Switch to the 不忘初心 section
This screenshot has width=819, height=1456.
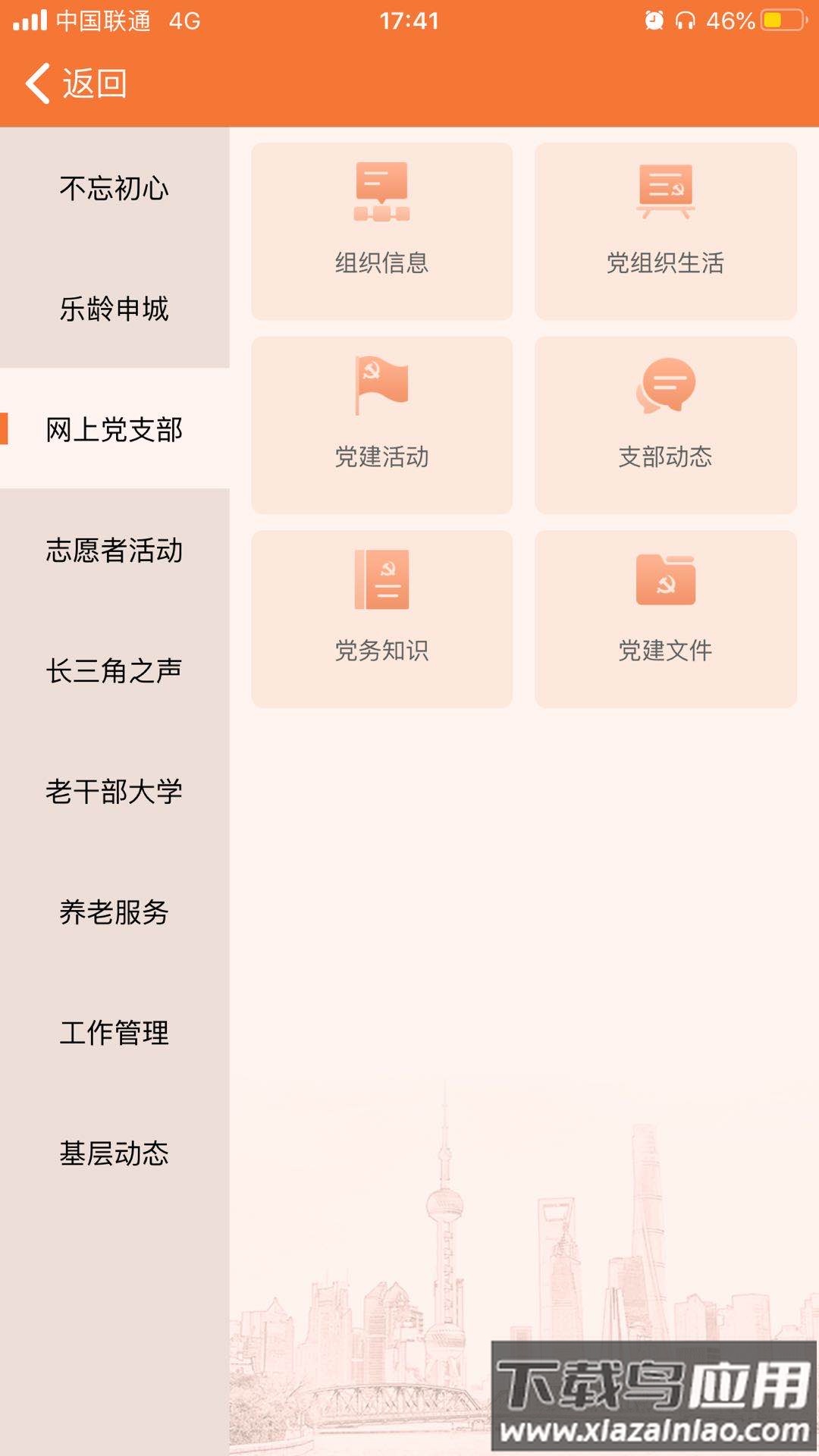114,190
